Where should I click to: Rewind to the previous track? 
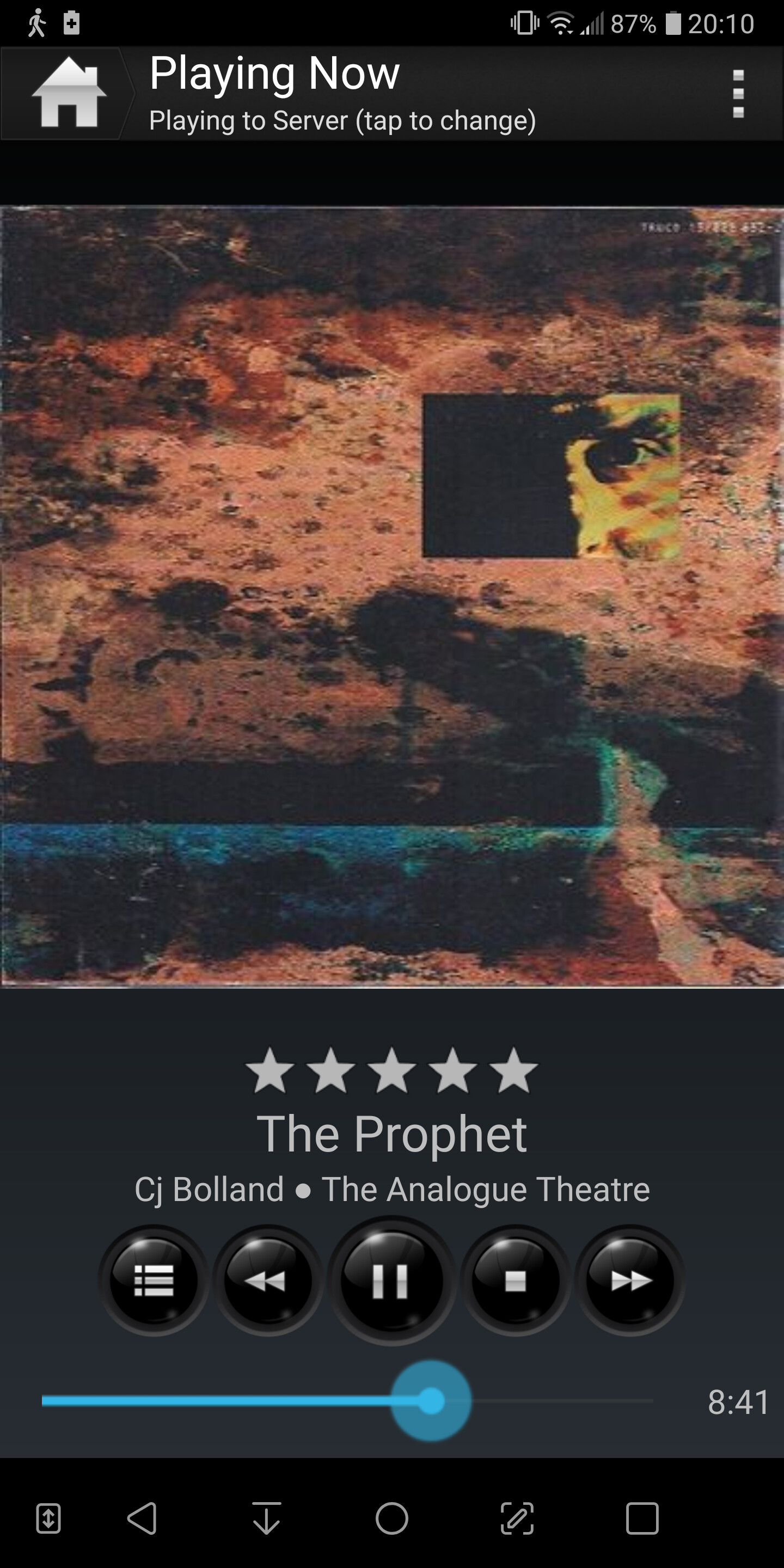(268, 1279)
